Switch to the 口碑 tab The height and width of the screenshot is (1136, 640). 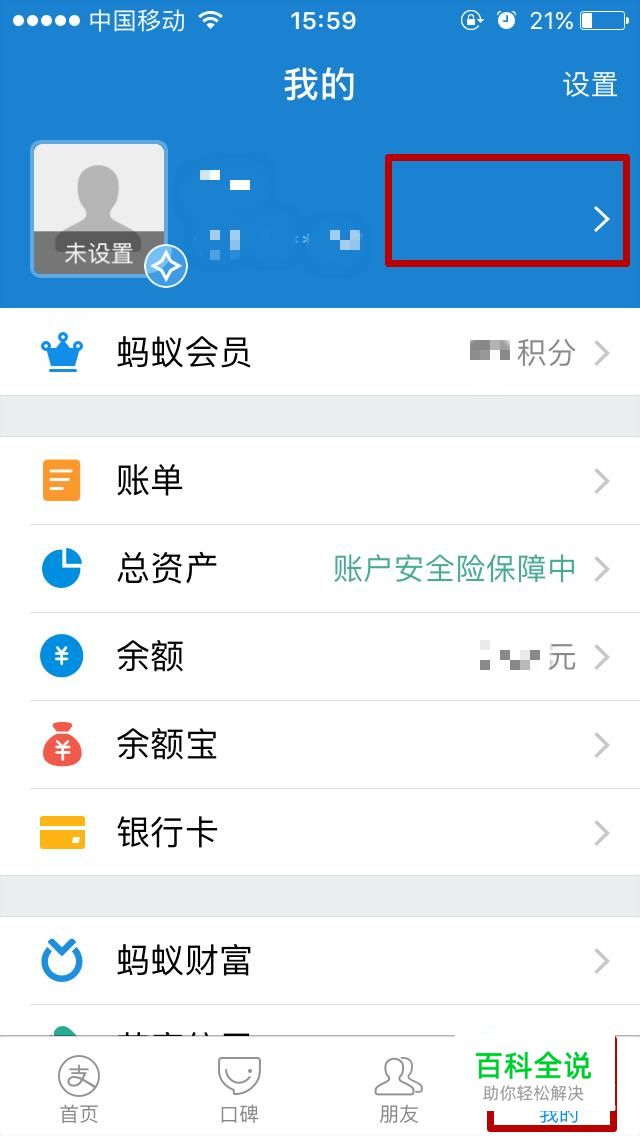(239, 1088)
